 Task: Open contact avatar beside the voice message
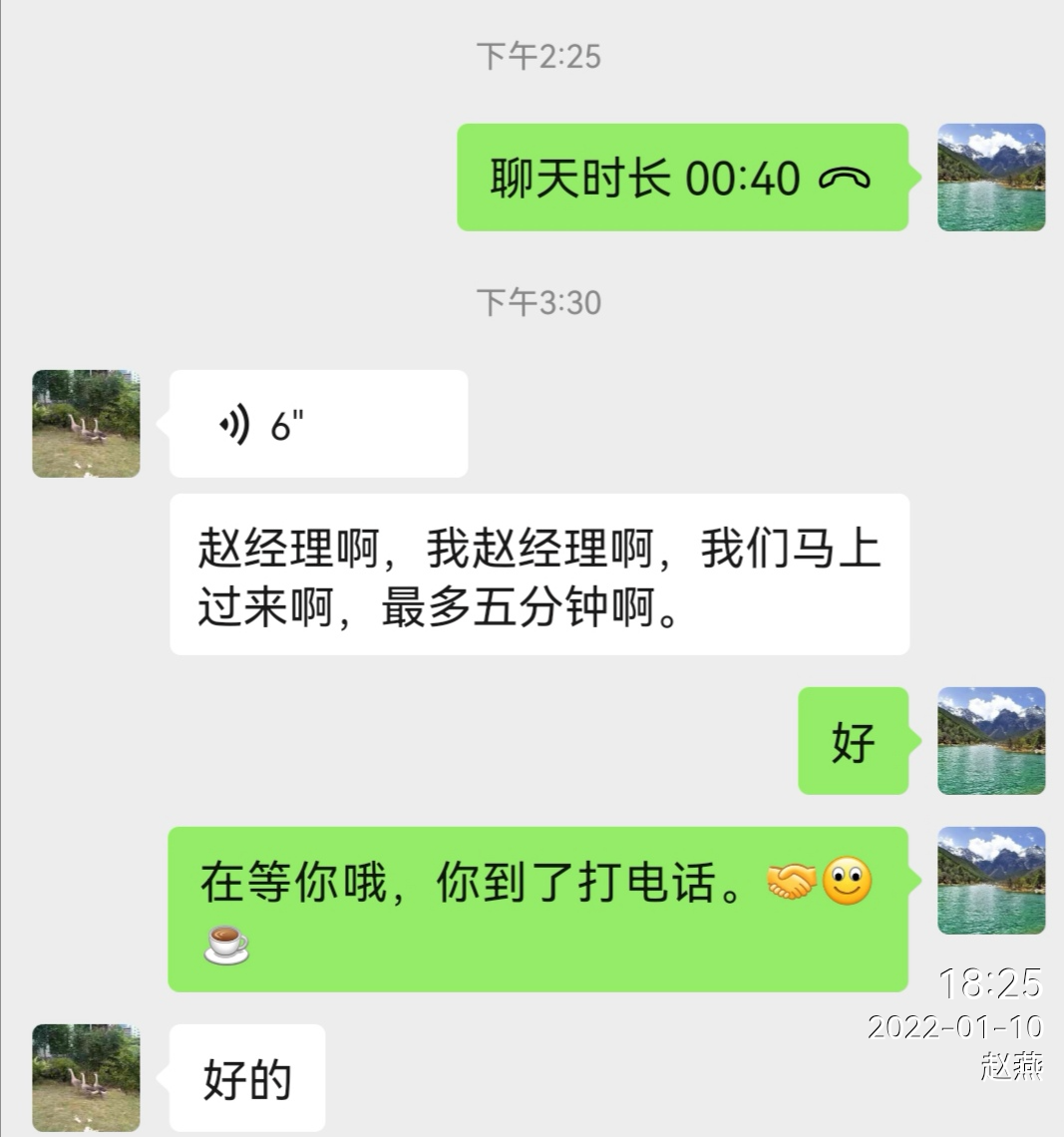[x=86, y=424]
